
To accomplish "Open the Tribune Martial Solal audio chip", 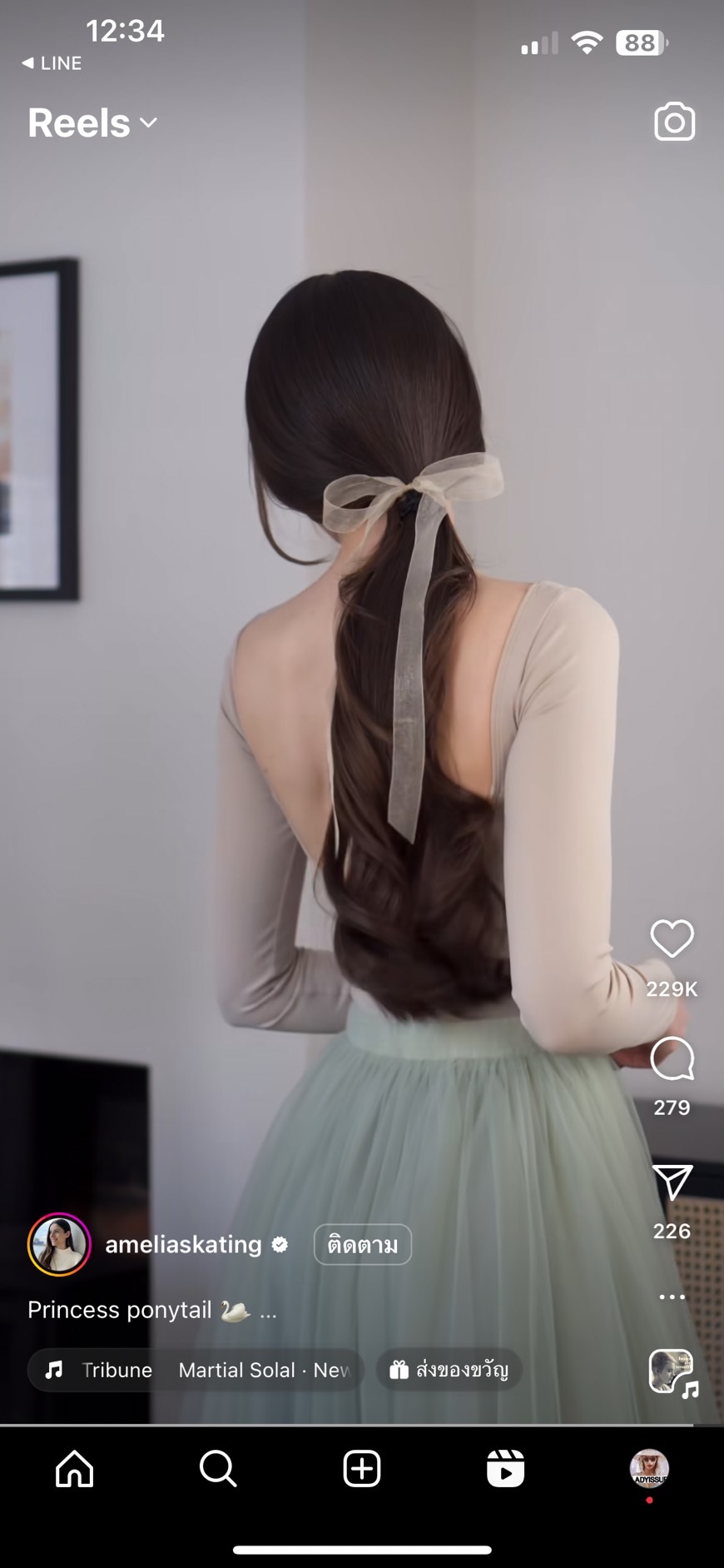I will point(196,1370).
